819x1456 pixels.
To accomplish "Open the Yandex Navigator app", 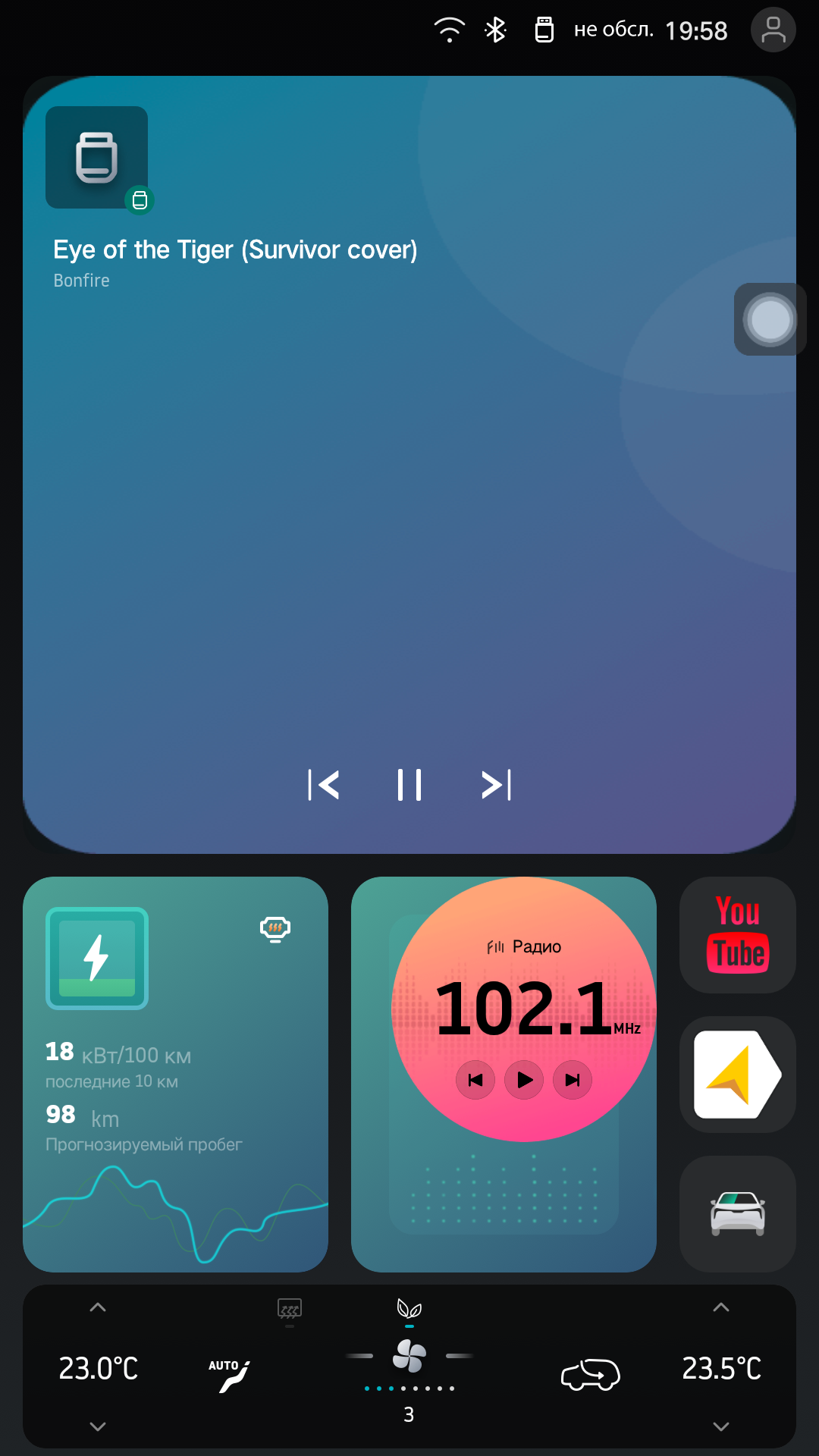I will [x=738, y=1075].
